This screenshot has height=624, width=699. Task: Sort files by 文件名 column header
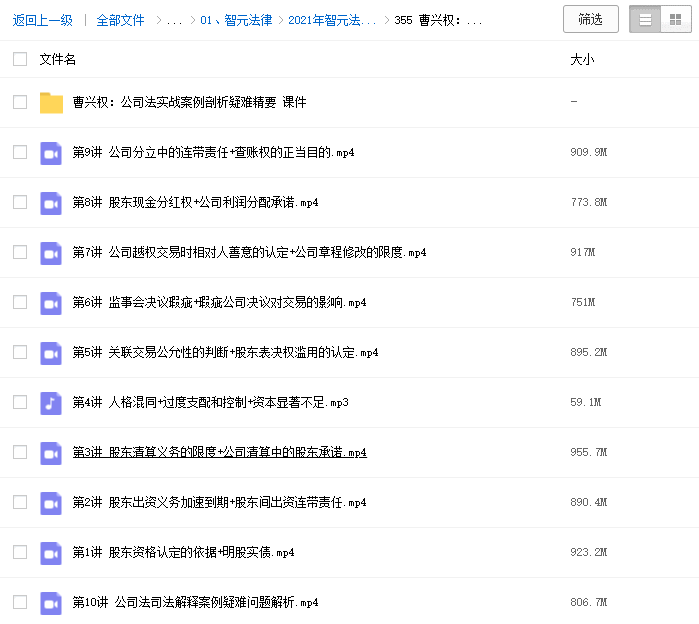pyautogui.click(x=58, y=59)
